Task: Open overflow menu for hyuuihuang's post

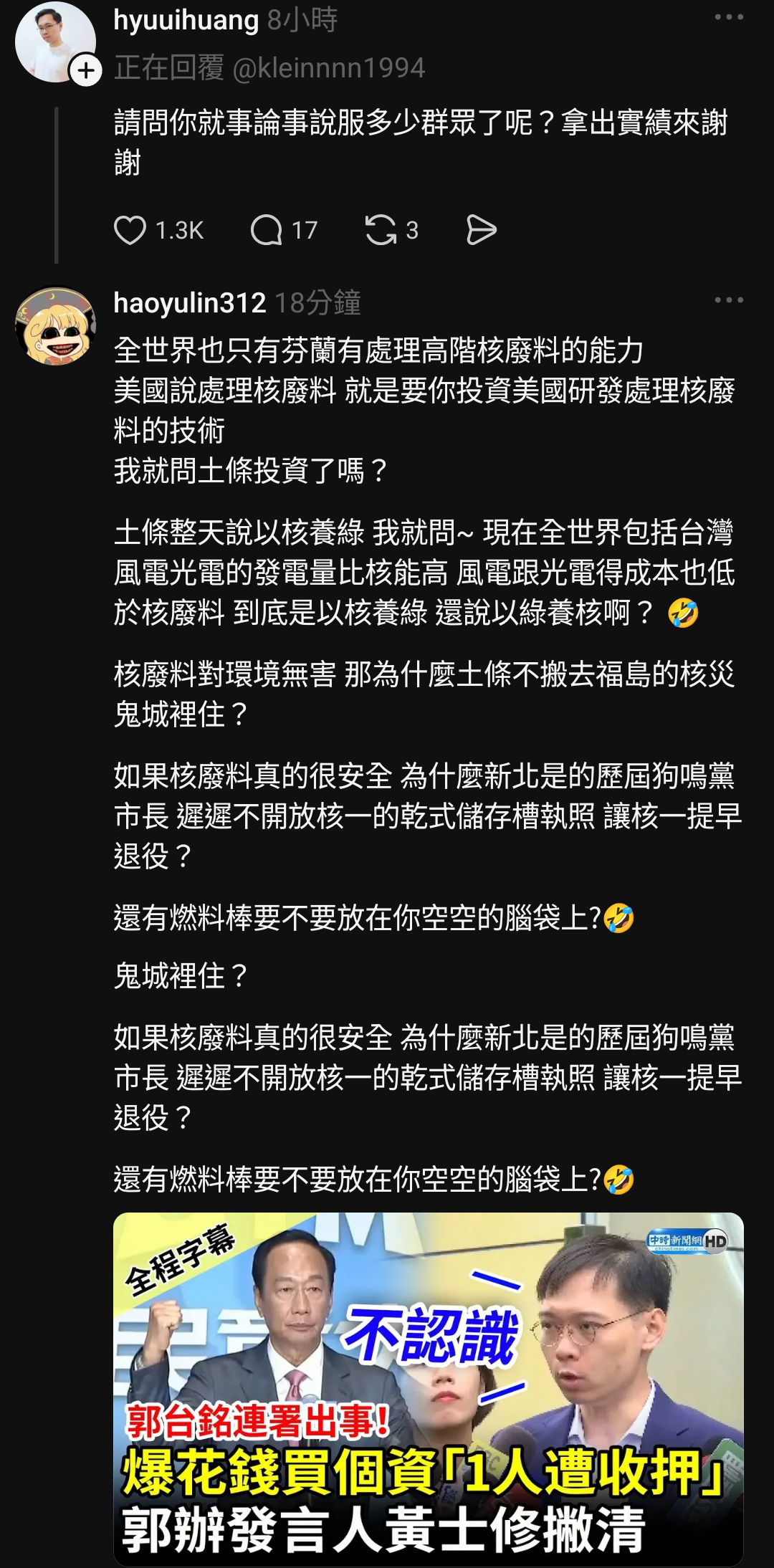Action: (729, 17)
